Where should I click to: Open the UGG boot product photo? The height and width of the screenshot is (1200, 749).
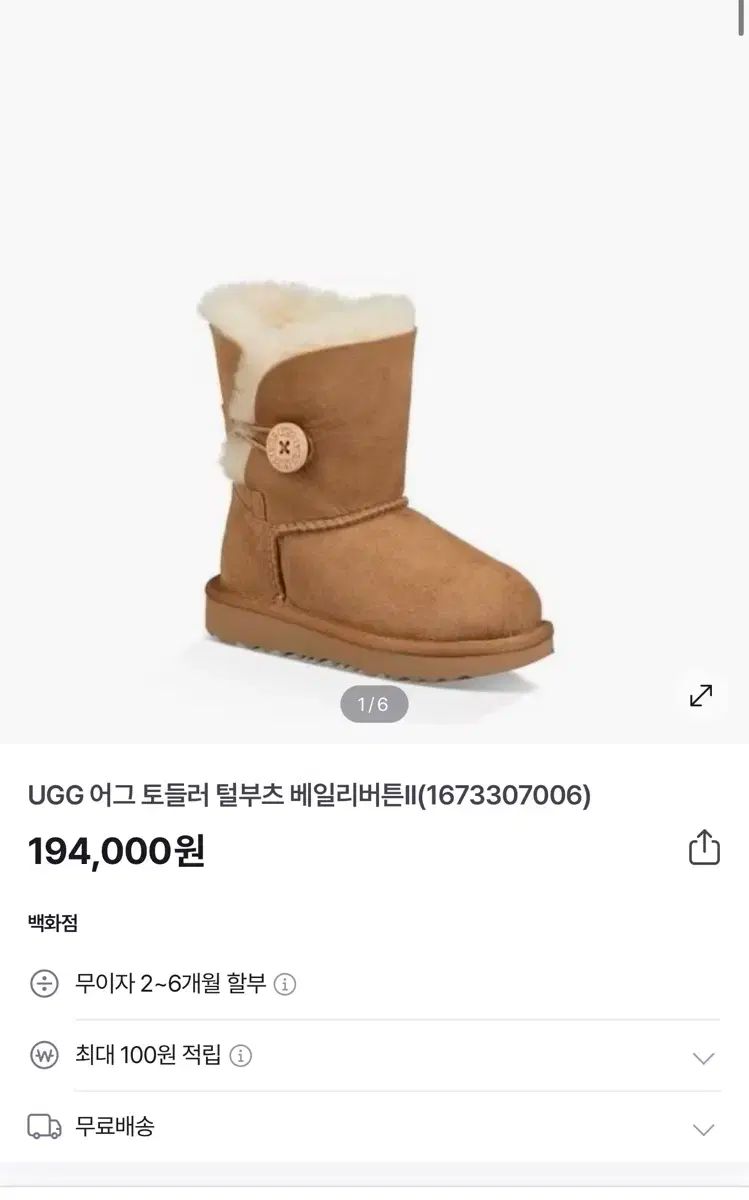pos(375,480)
